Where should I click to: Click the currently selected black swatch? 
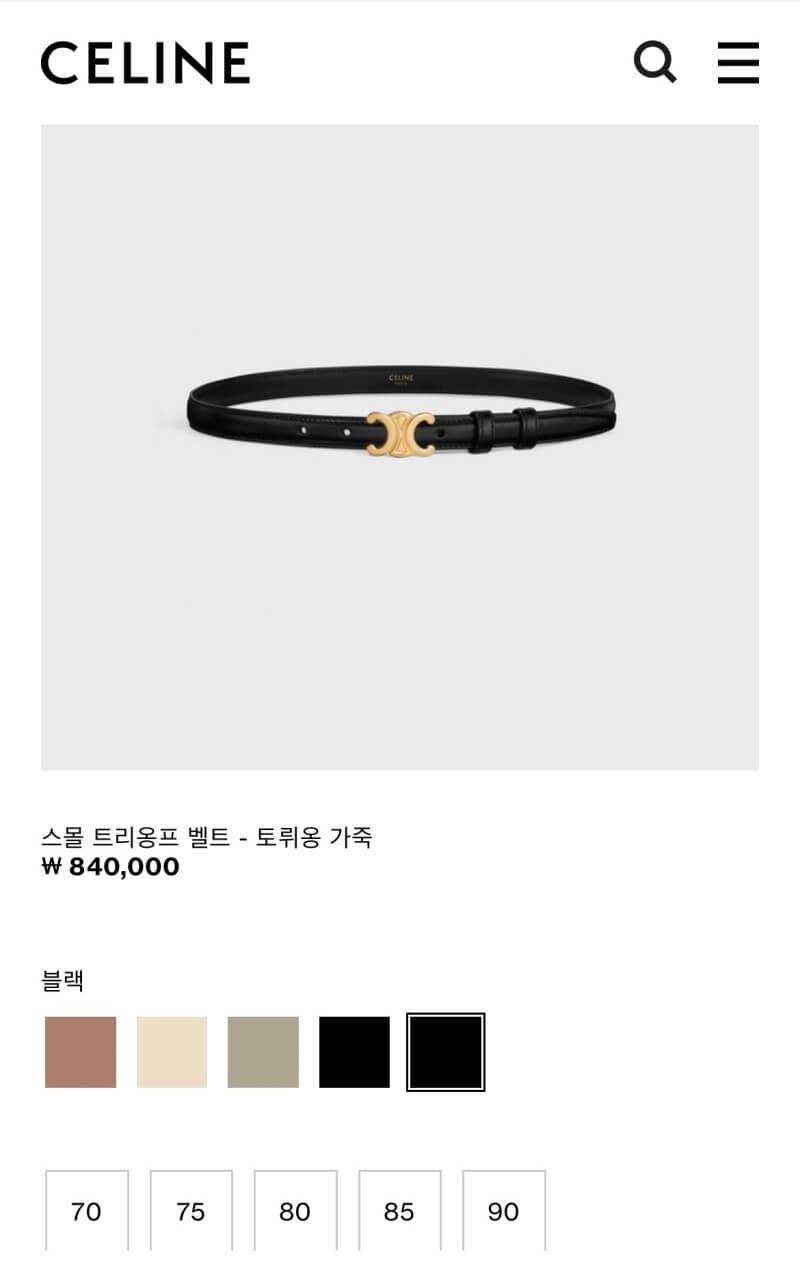[x=444, y=1049]
